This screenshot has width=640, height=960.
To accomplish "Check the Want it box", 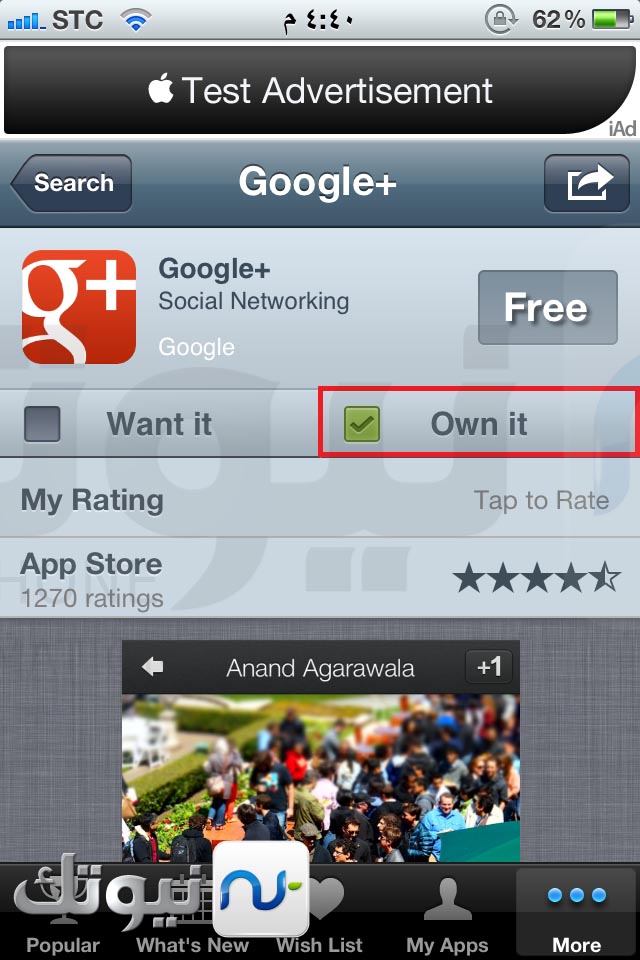I will tap(42, 424).
